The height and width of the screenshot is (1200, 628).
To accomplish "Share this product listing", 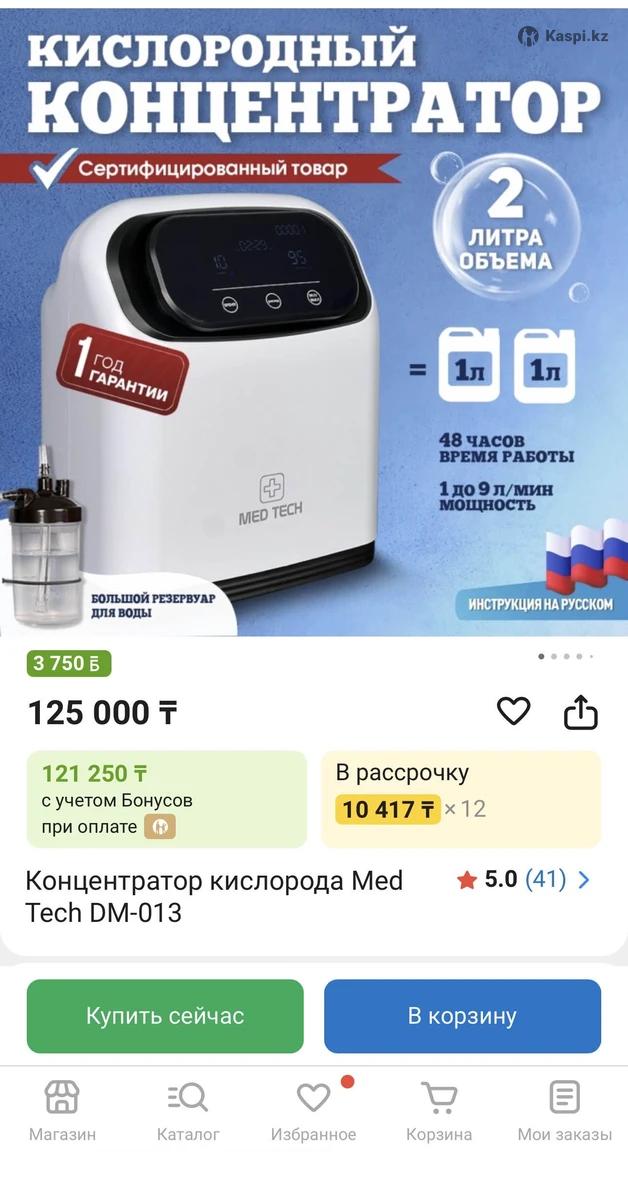I will click(x=580, y=712).
